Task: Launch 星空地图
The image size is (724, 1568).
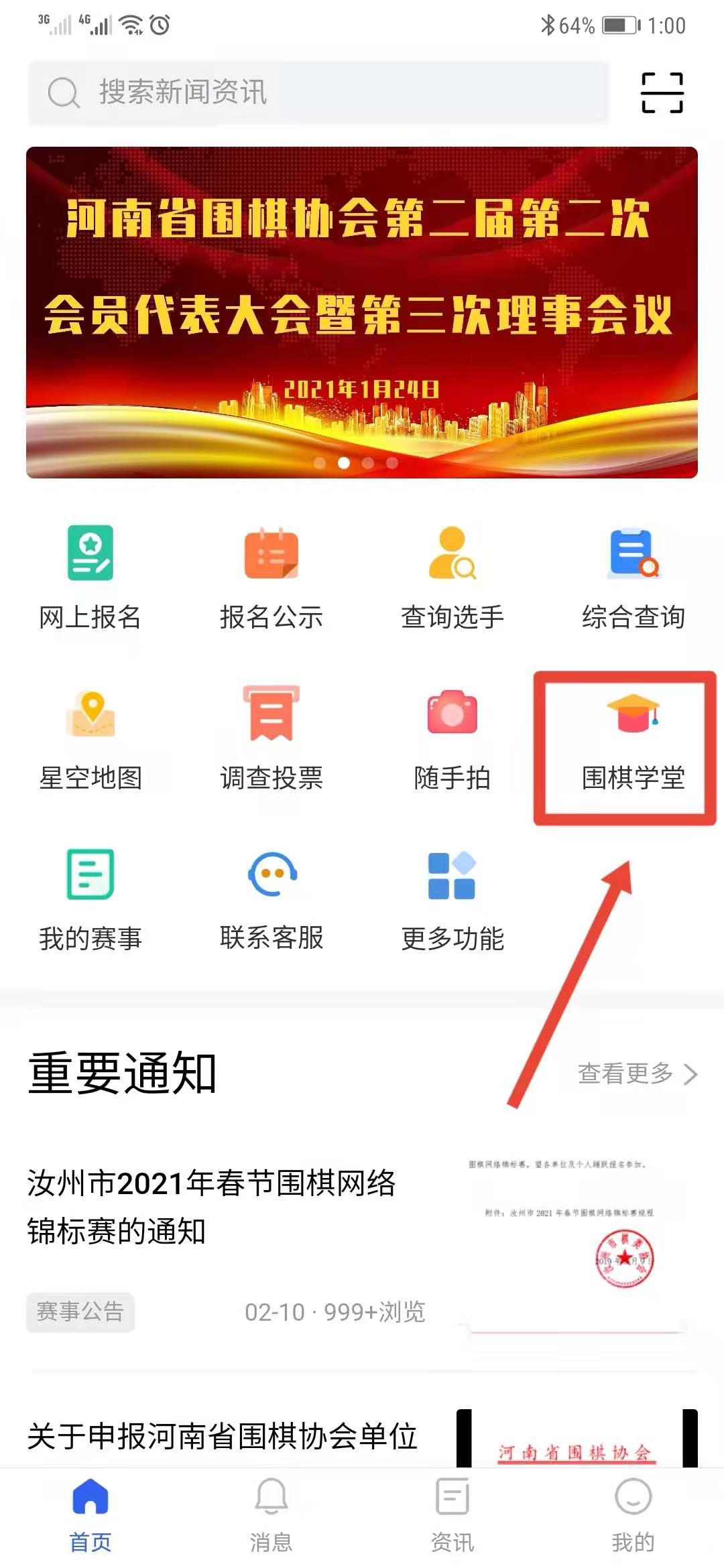Action: (90, 738)
